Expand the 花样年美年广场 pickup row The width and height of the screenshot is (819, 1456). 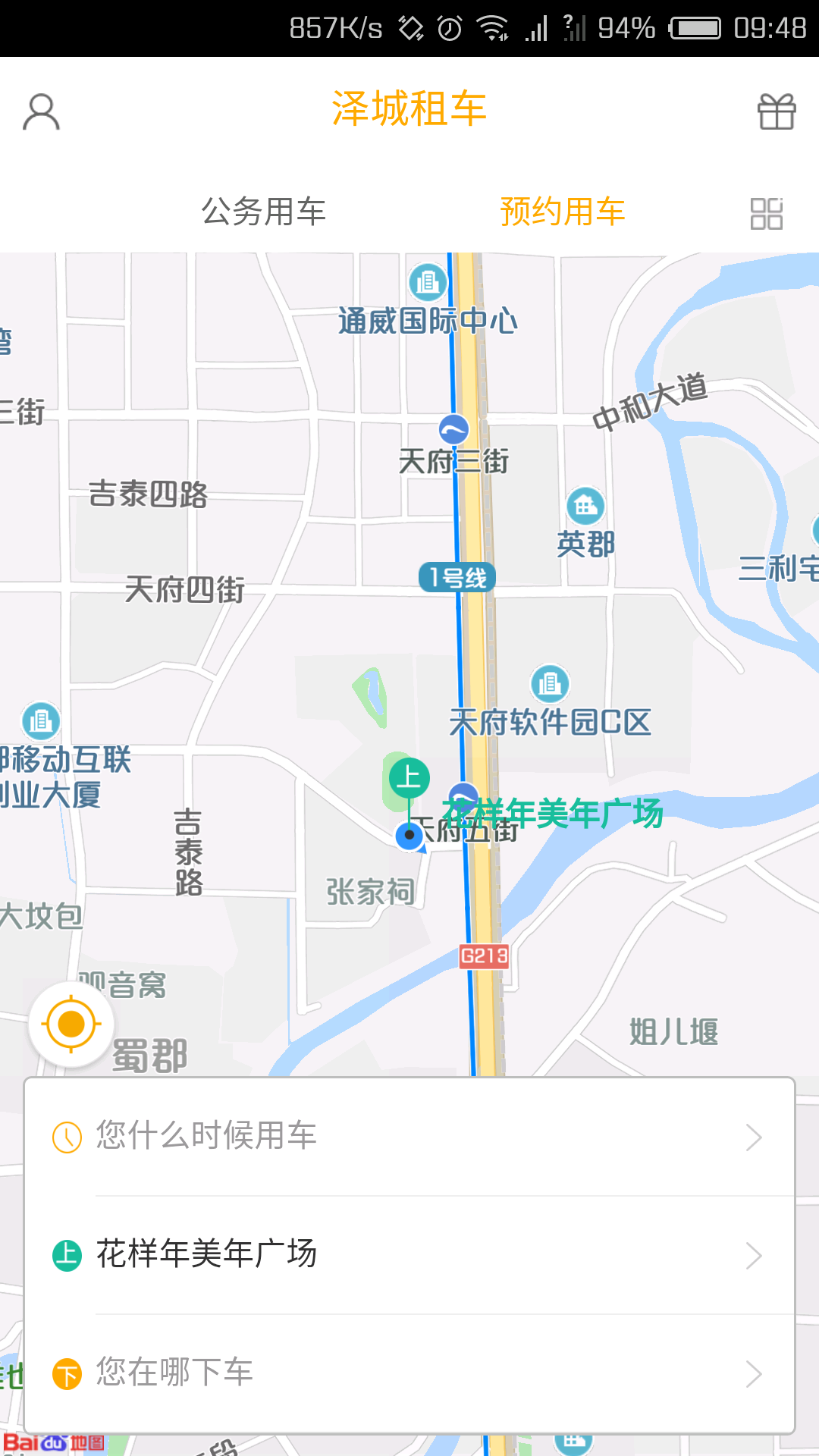click(x=409, y=1254)
